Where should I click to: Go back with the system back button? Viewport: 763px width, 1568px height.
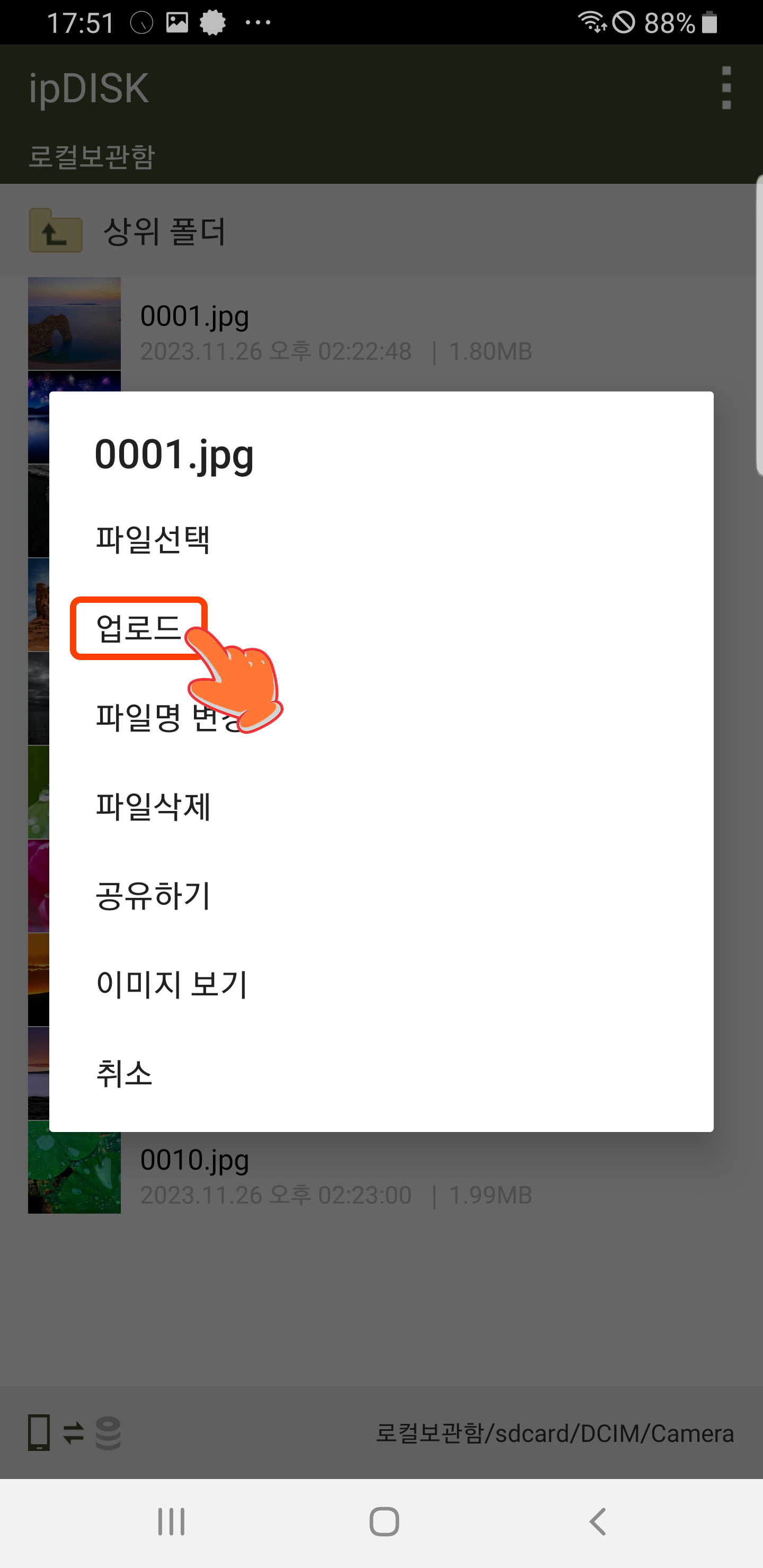pyautogui.click(x=598, y=1522)
